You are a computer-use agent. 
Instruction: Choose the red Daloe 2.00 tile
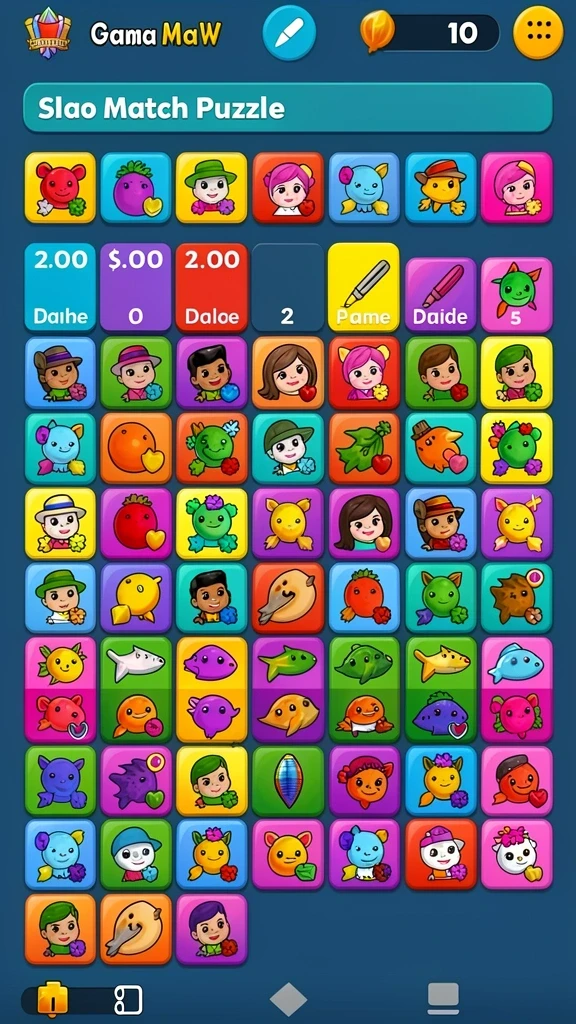pos(212,288)
